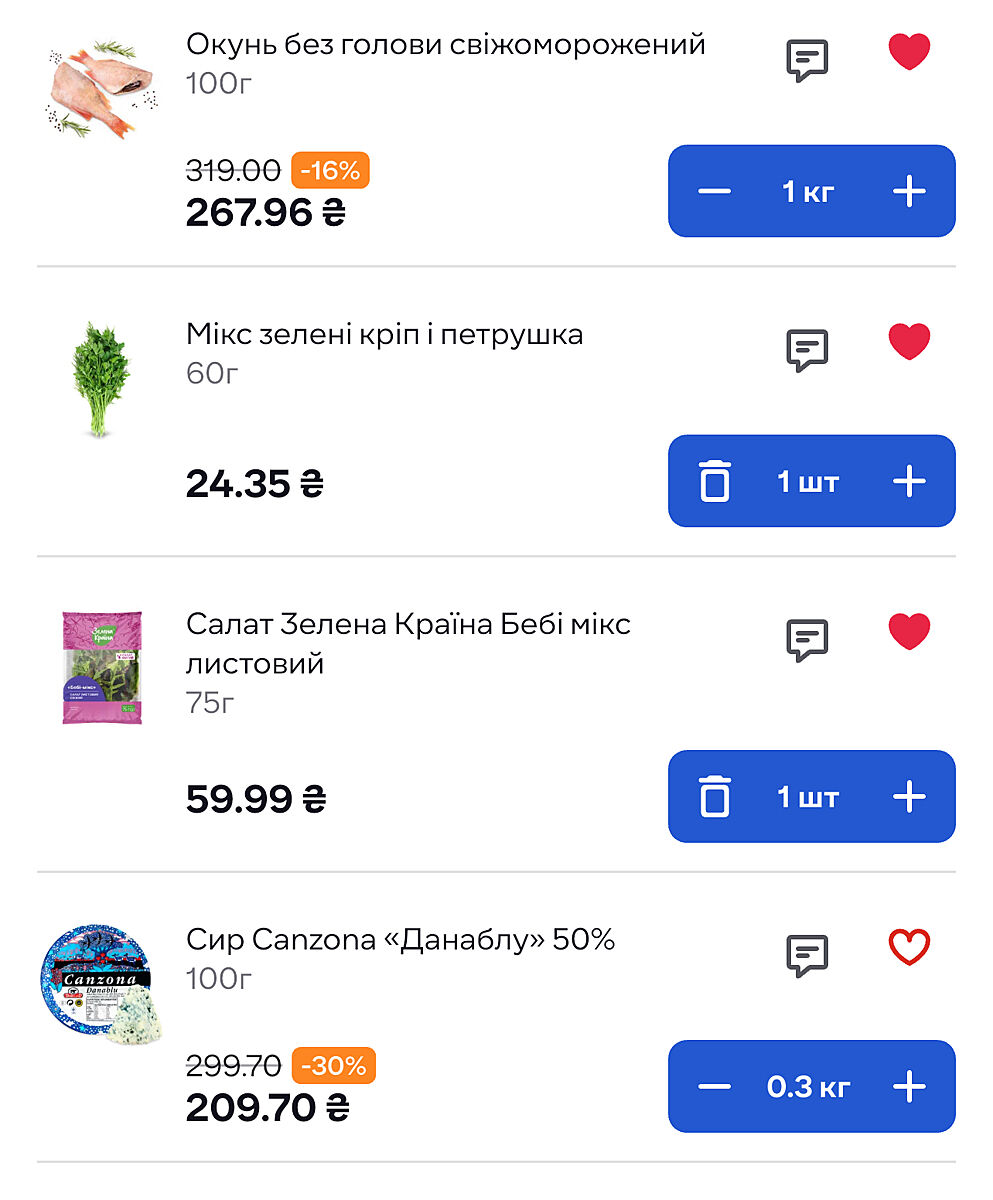
Task: View the Сир Canzona Данаблу product image
Action: [102, 985]
